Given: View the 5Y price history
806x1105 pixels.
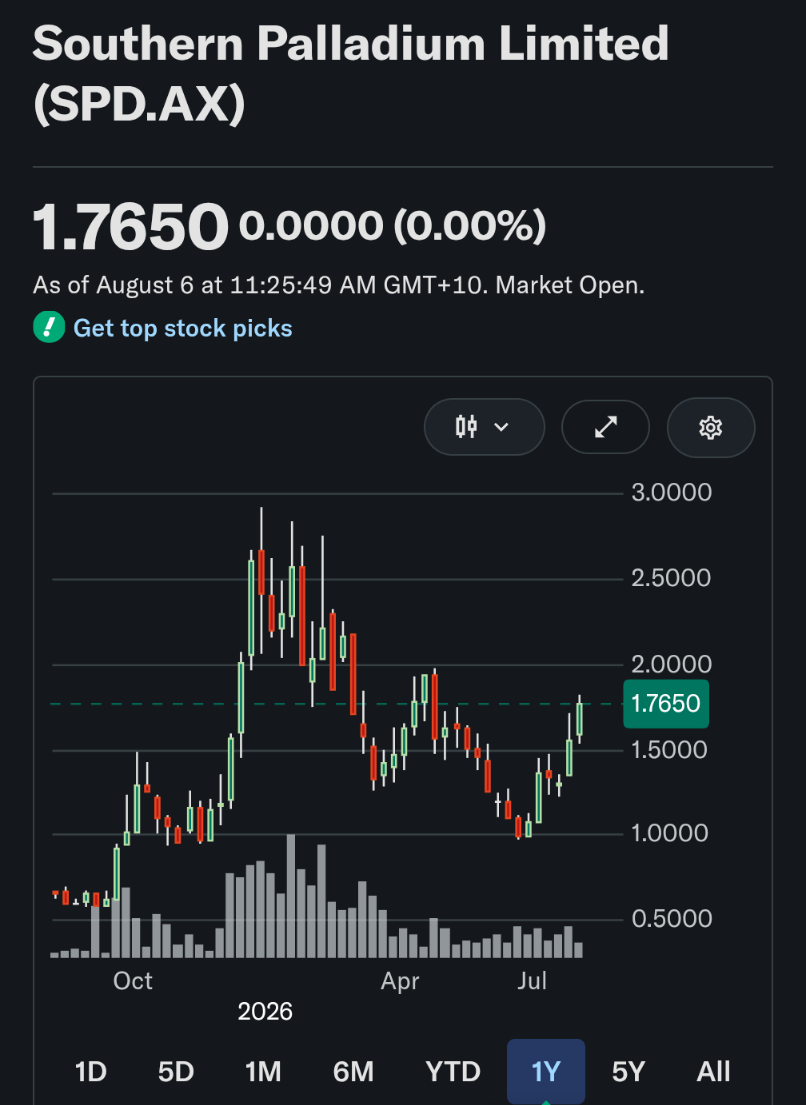Looking at the screenshot, I should pos(628,1071).
